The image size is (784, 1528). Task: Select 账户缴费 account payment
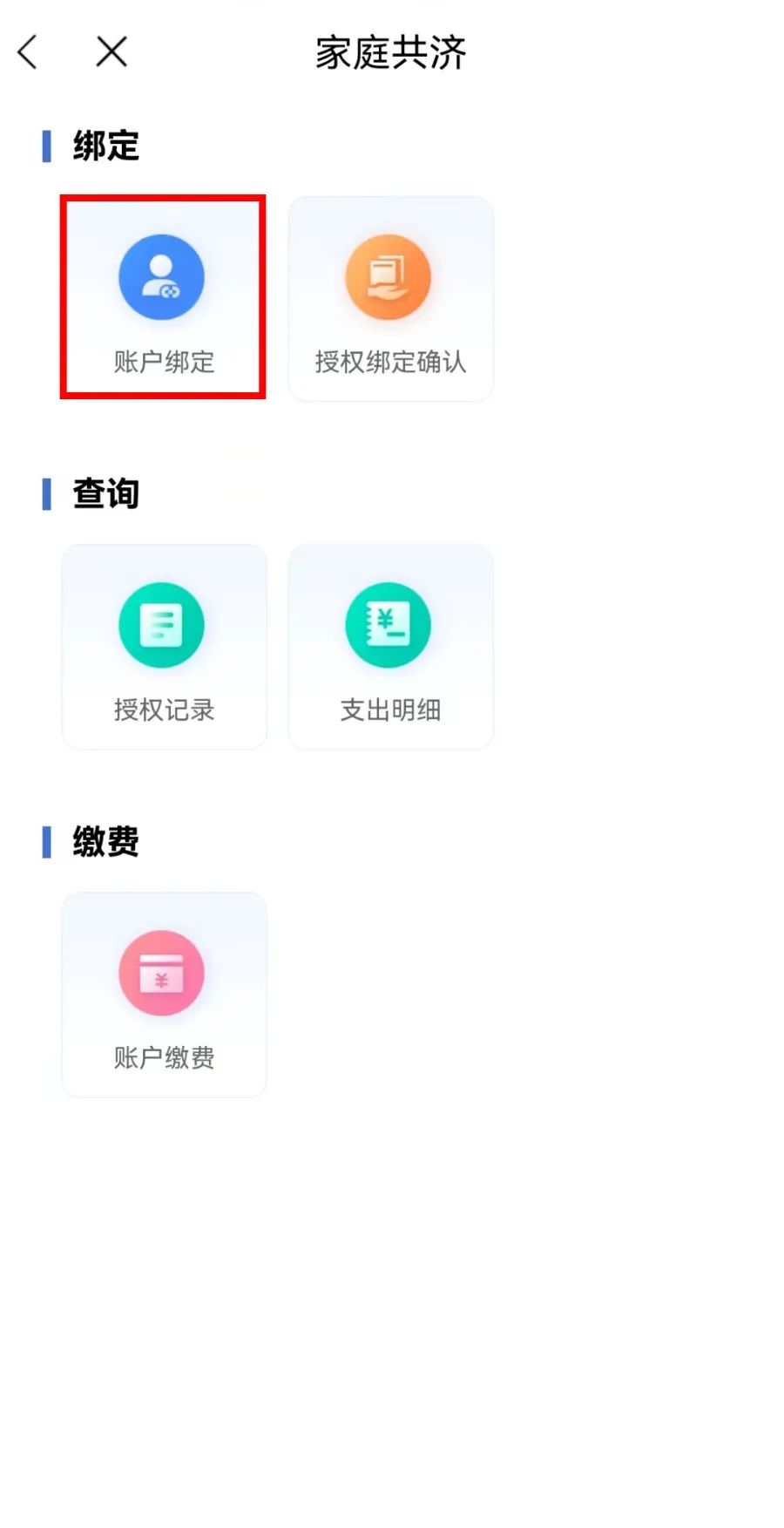click(163, 995)
